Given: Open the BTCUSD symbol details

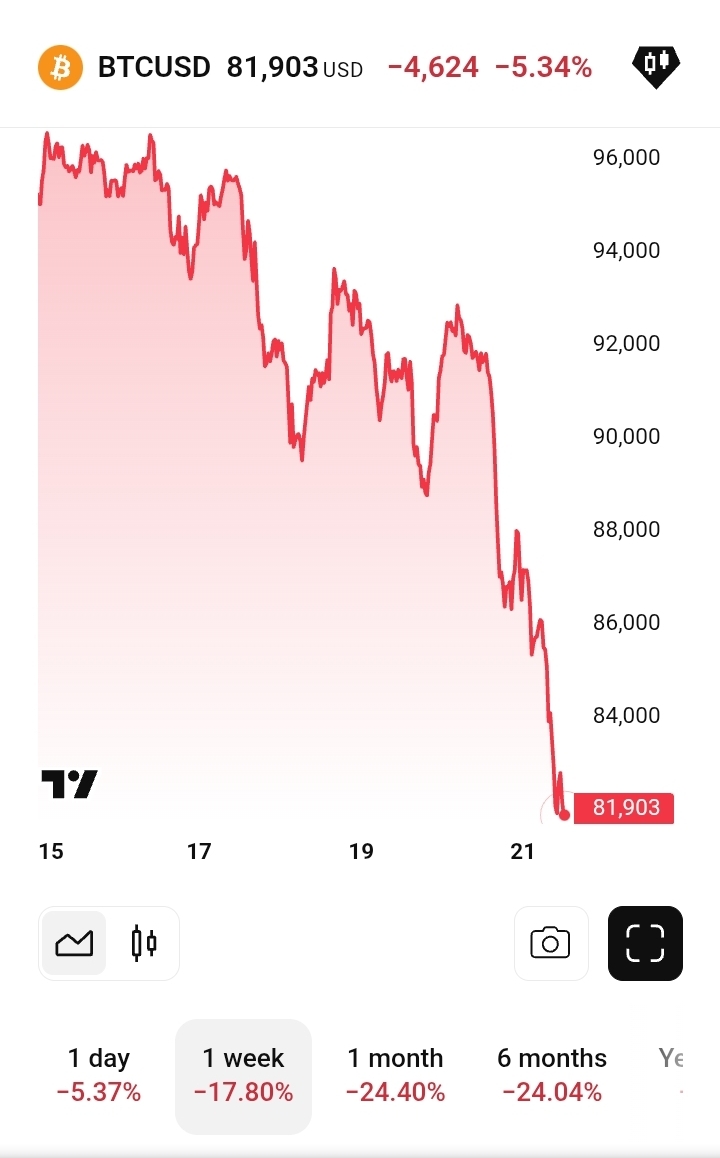Looking at the screenshot, I should point(154,68).
